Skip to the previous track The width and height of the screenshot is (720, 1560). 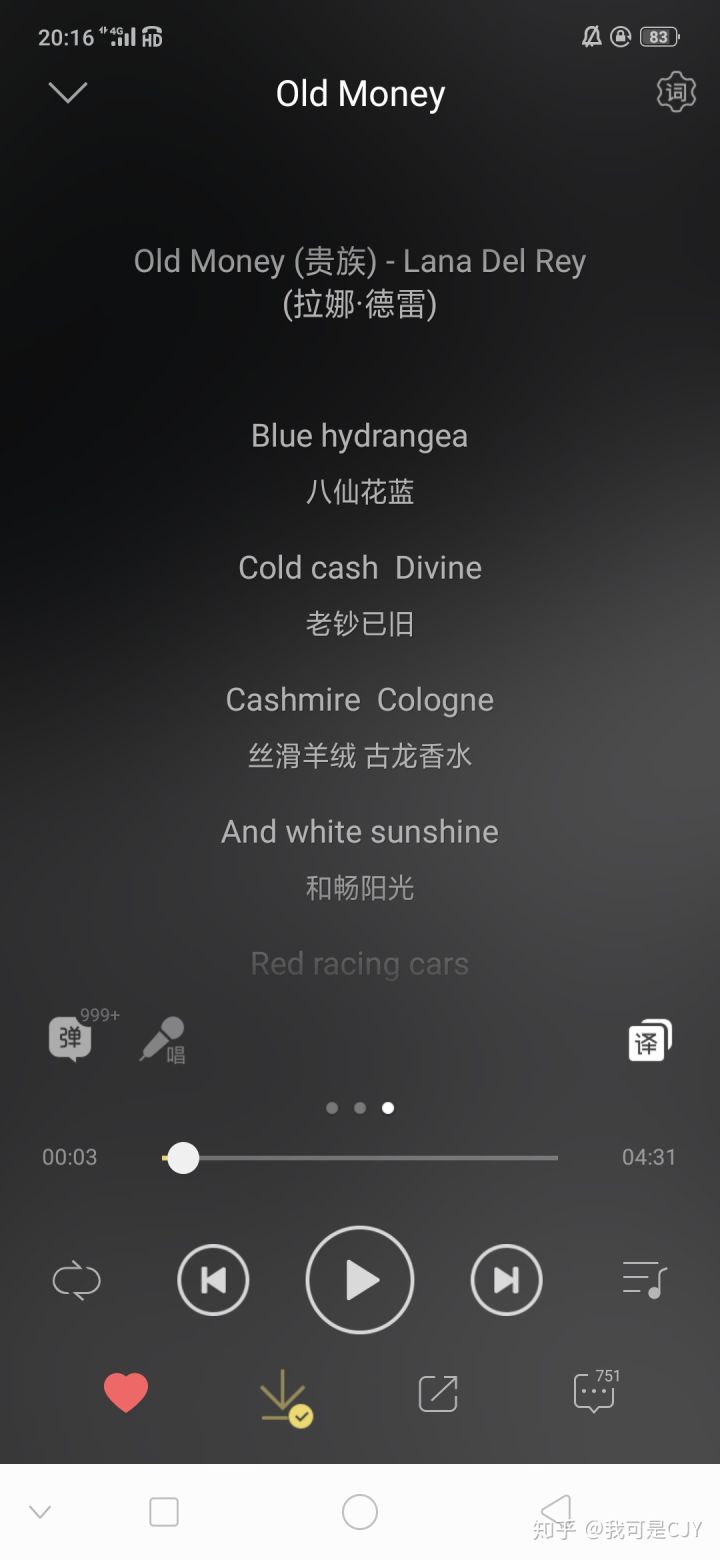[x=213, y=1280]
